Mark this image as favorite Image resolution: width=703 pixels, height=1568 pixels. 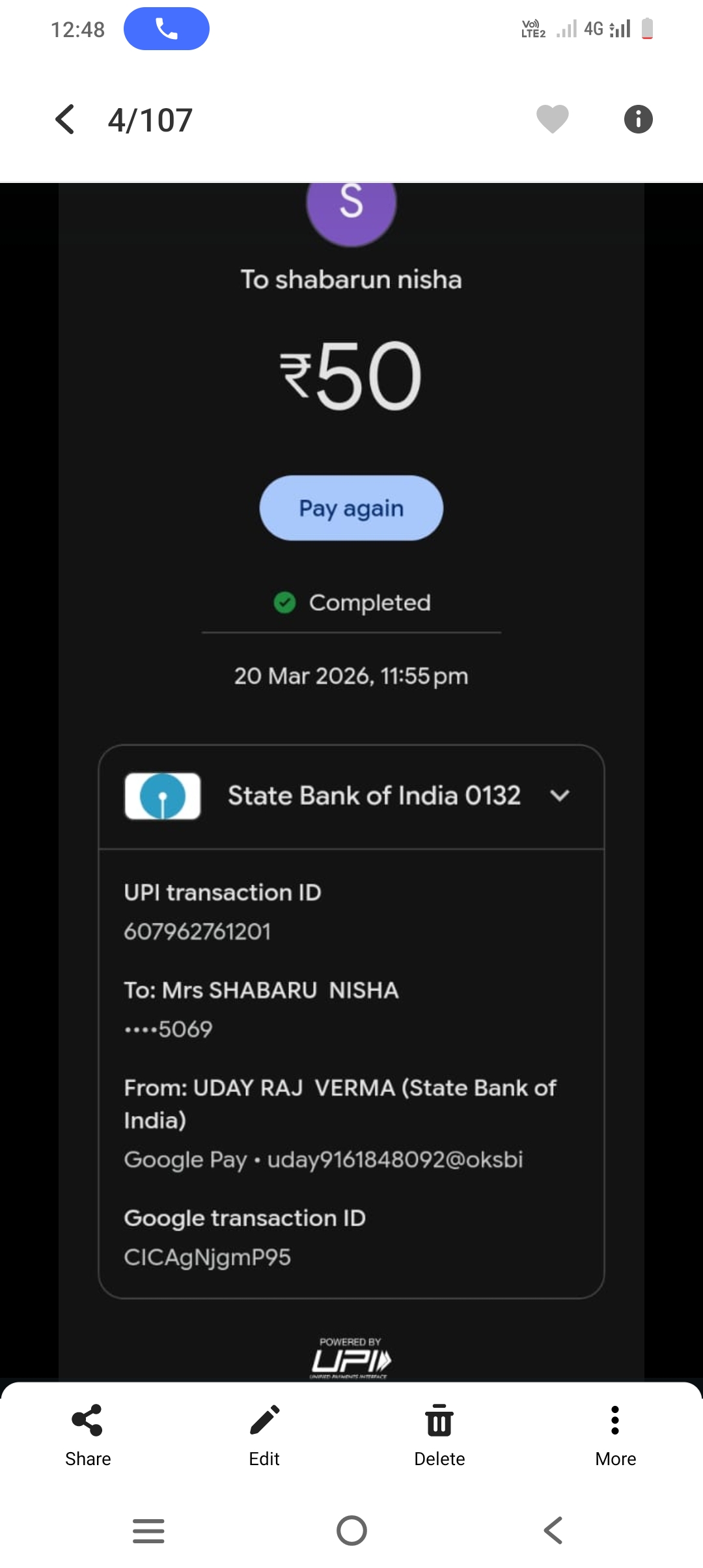552,119
